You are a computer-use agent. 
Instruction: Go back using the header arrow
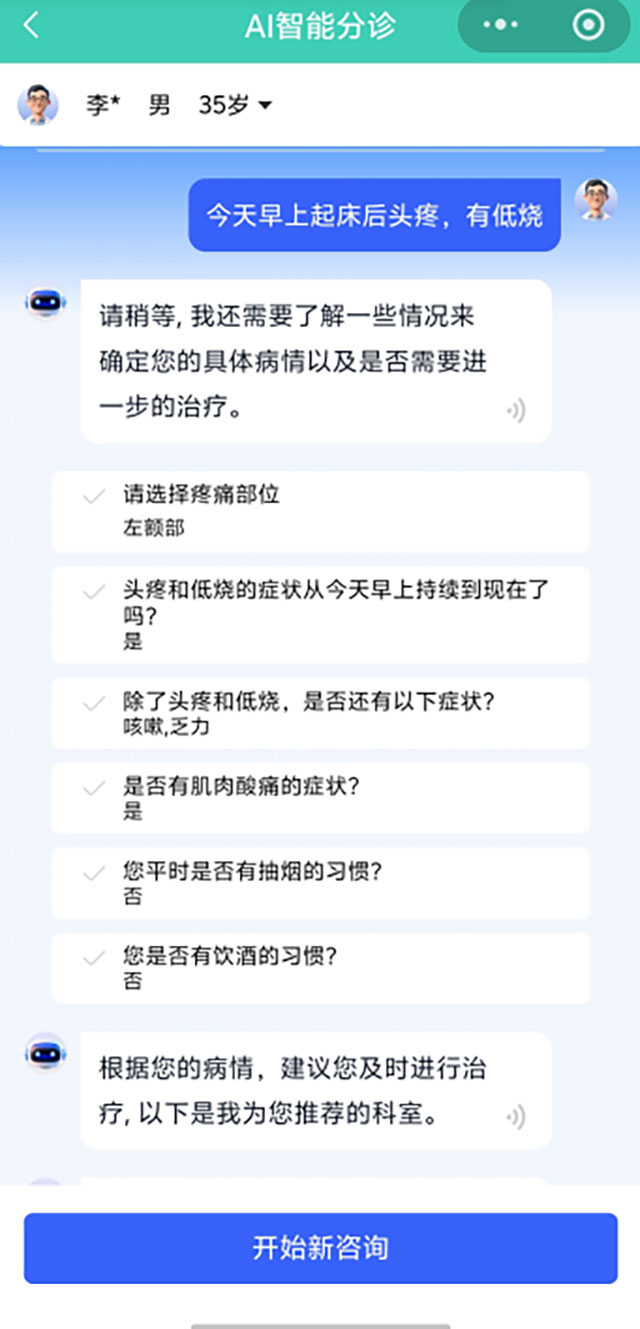31,26
